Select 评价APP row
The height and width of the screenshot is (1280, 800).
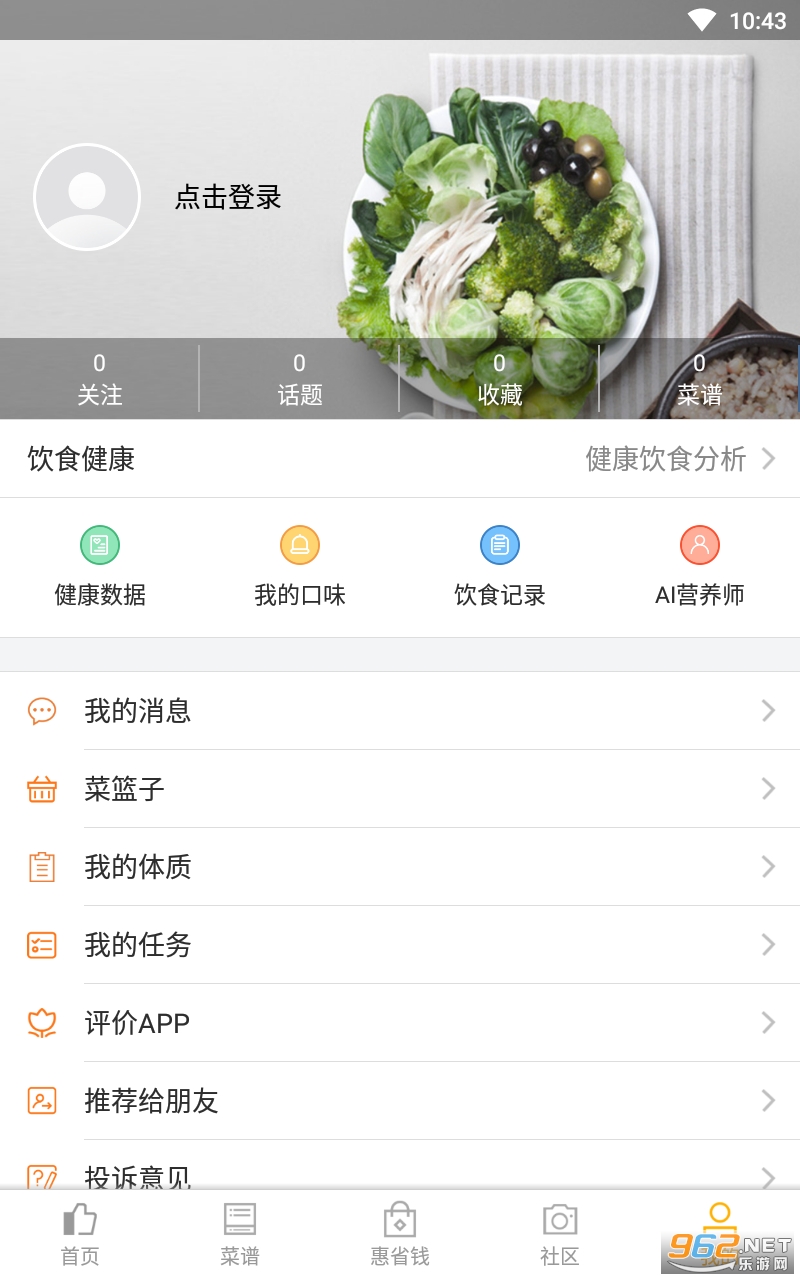[400, 1023]
